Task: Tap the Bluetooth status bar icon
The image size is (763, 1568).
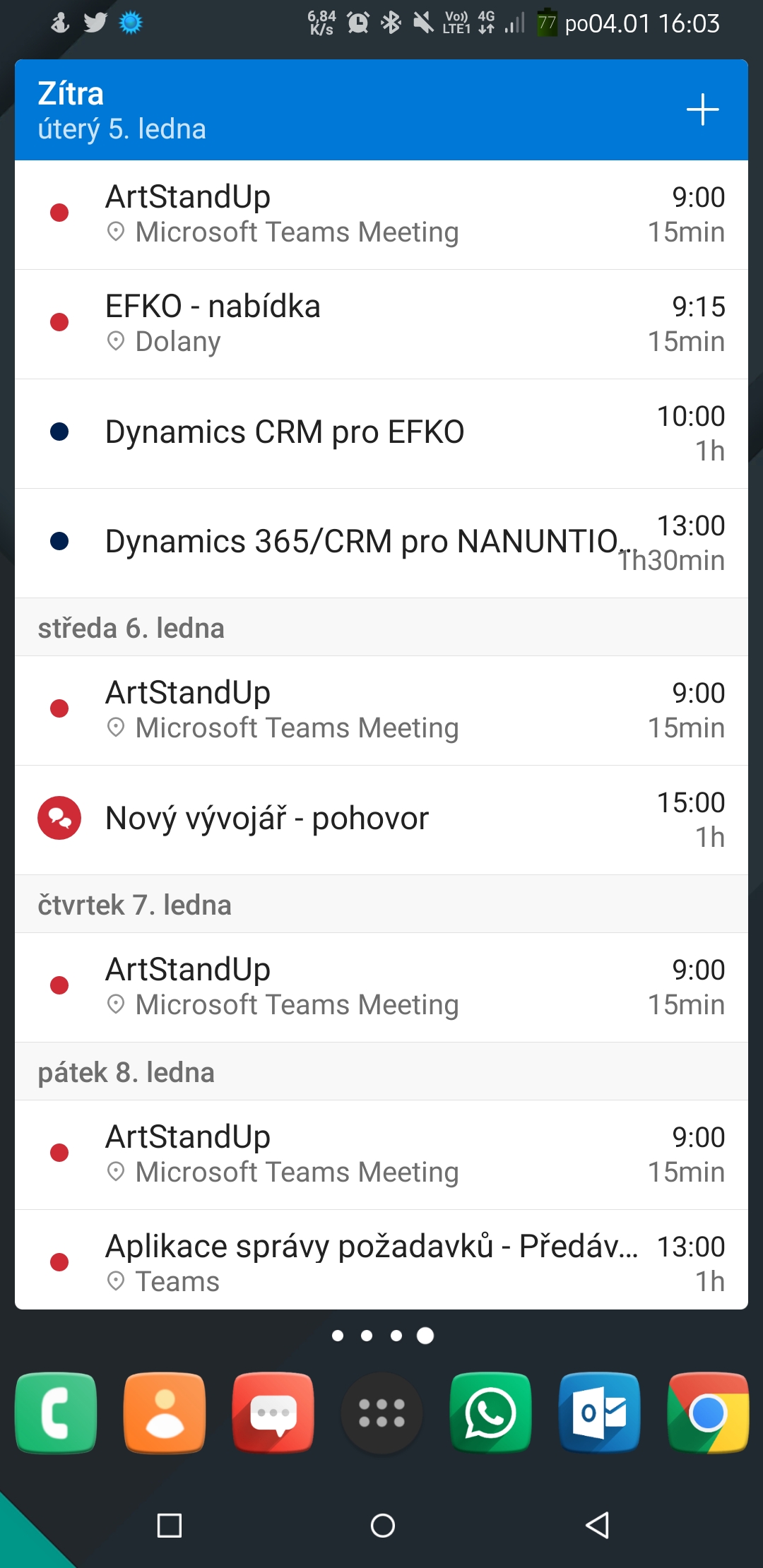Action: (391, 23)
